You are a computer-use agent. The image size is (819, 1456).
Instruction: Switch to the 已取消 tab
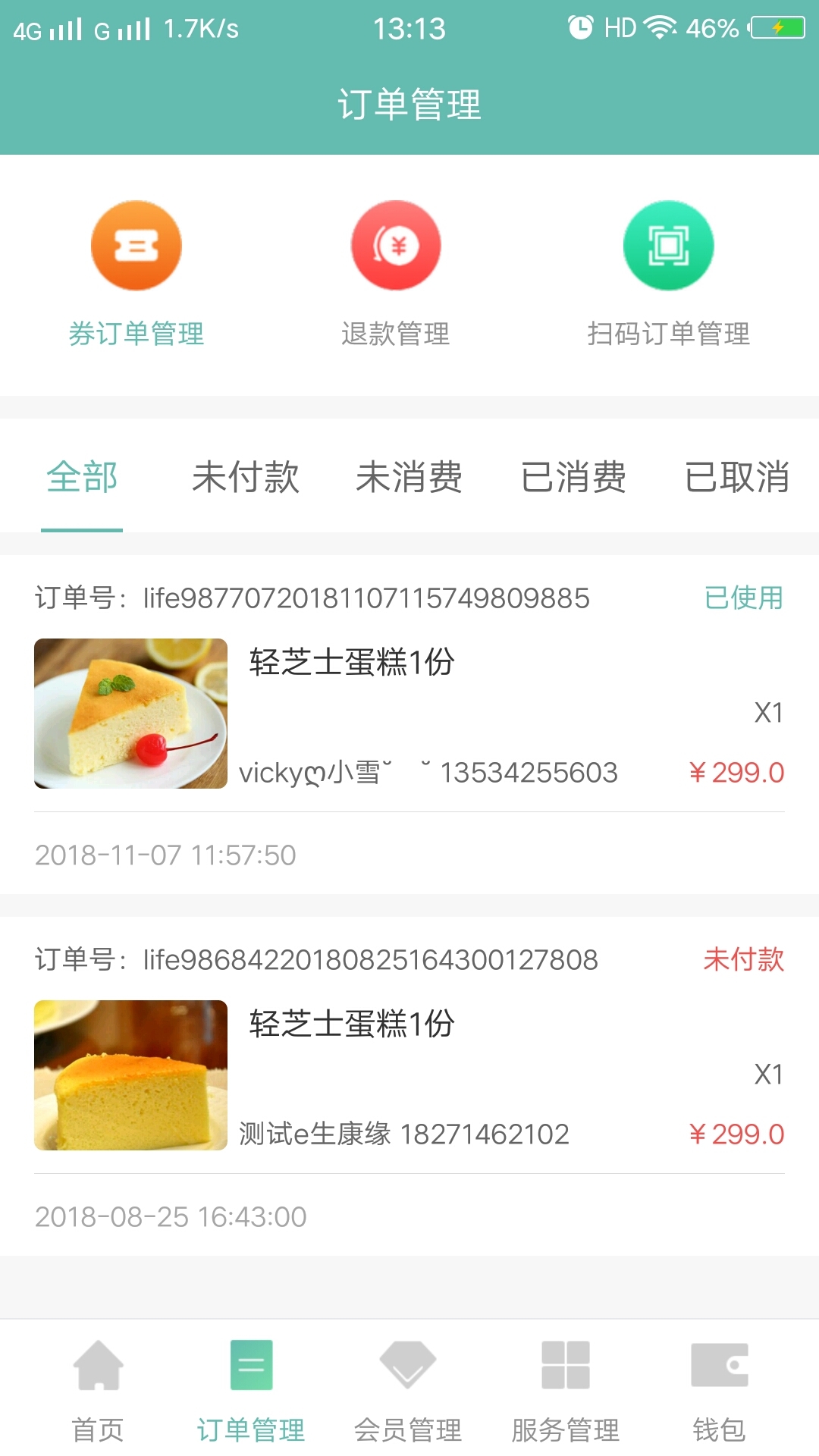point(735,477)
